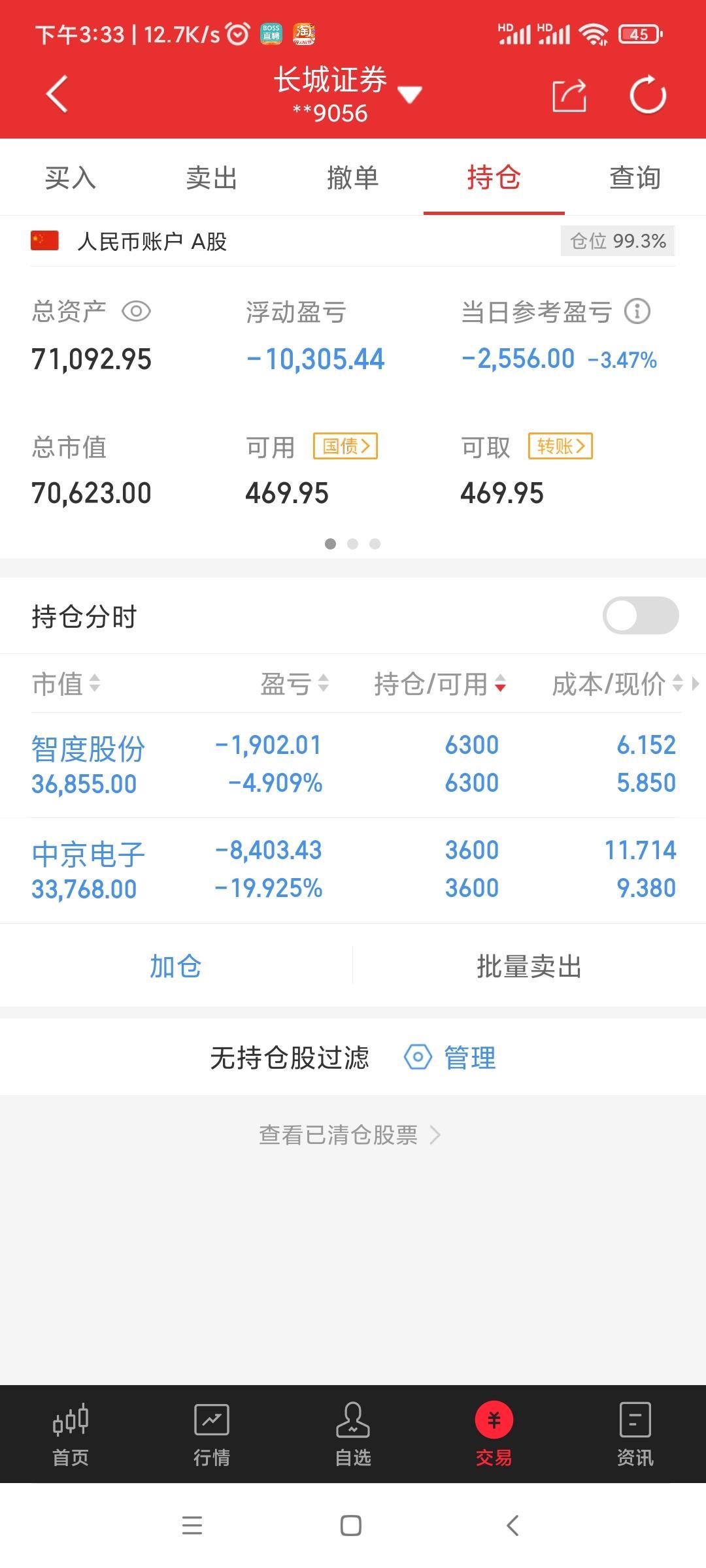Enable the 持仓分时 switch
This screenshot has width=706, height=1568.
pos(640,615)
